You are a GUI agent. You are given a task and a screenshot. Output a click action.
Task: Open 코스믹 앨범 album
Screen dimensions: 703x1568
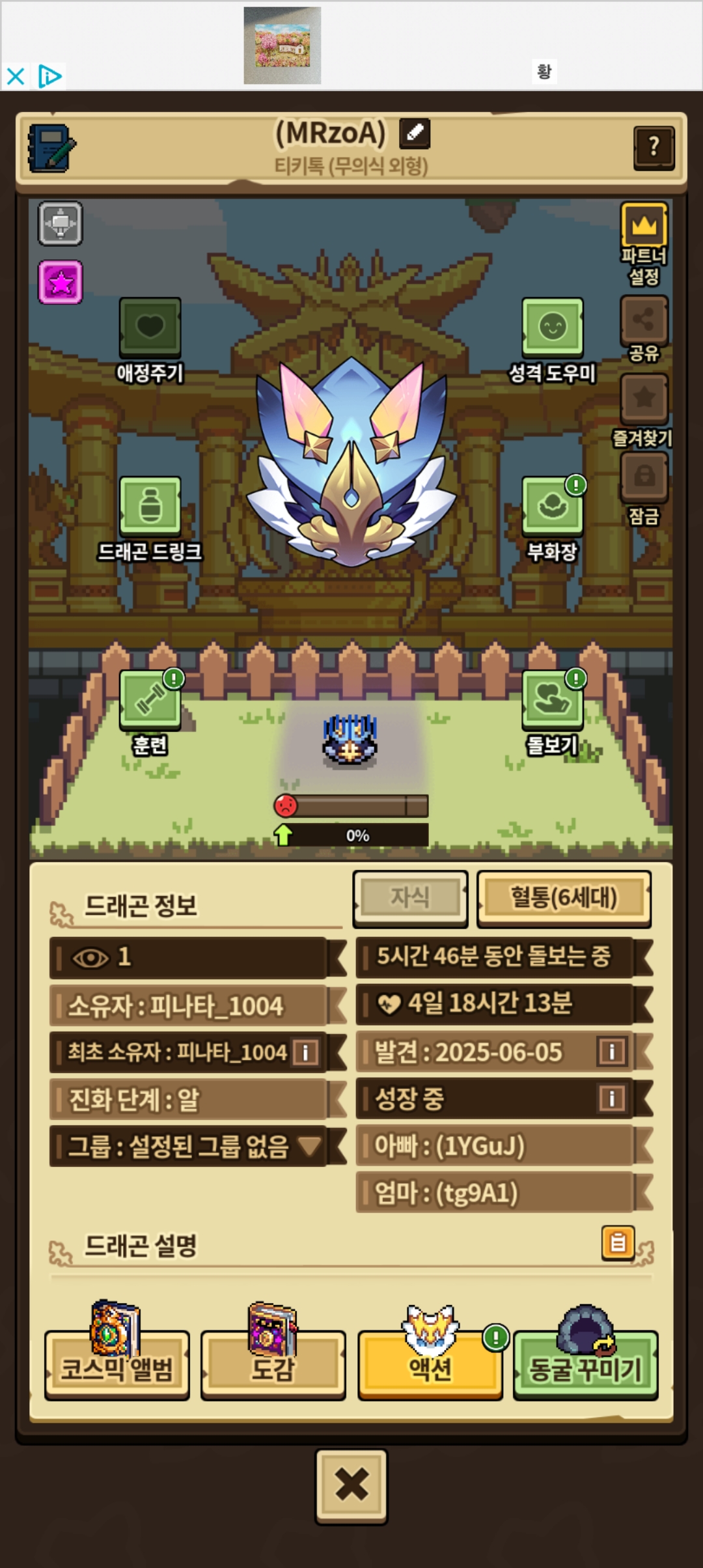tap(117, 1366)
